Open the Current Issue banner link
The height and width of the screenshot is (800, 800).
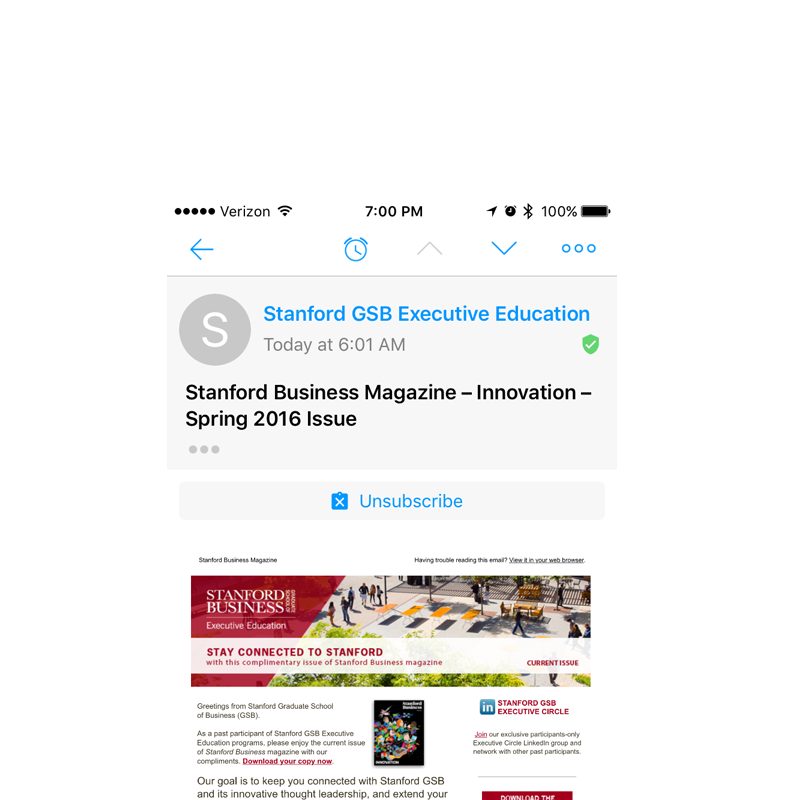pos(552,663)
